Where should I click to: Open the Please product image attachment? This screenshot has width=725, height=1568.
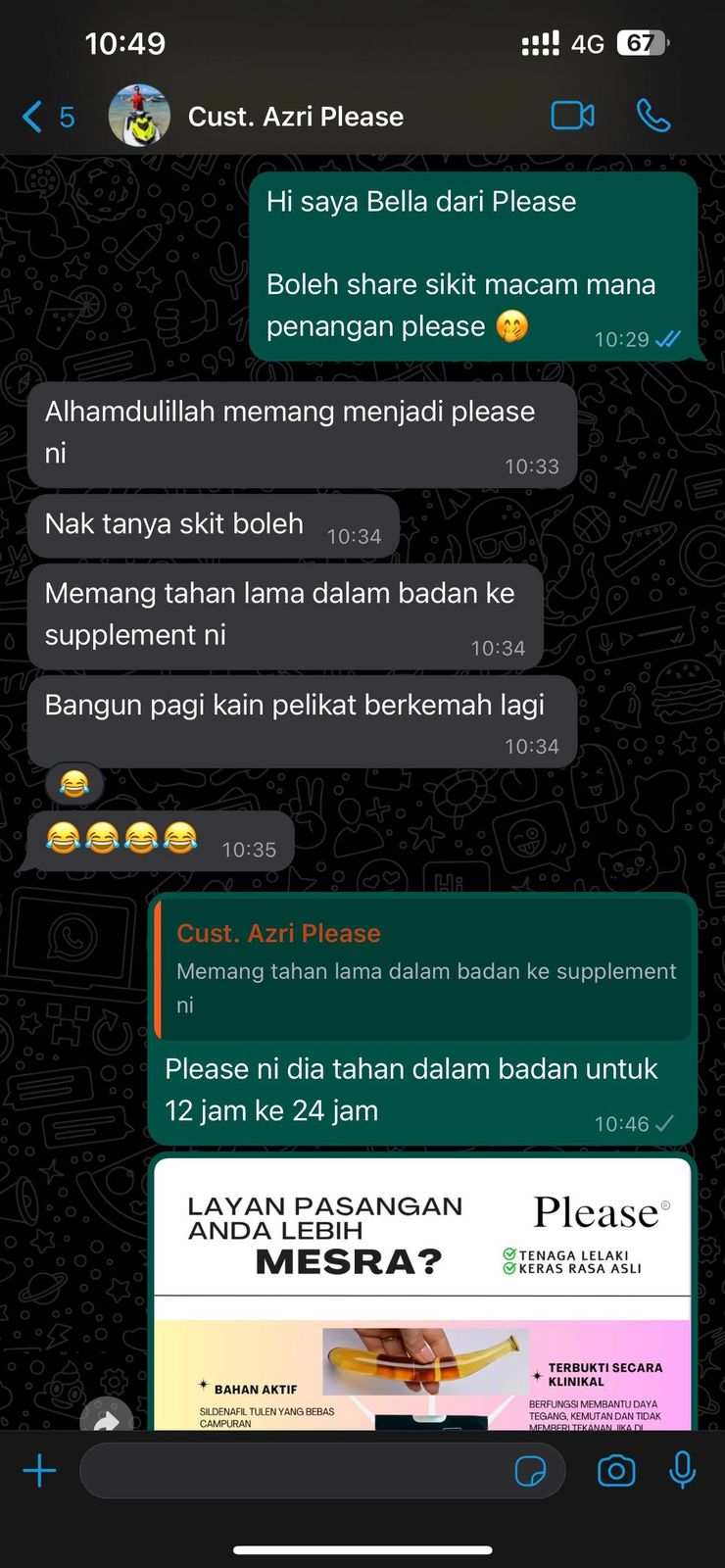pos(422,1294)
